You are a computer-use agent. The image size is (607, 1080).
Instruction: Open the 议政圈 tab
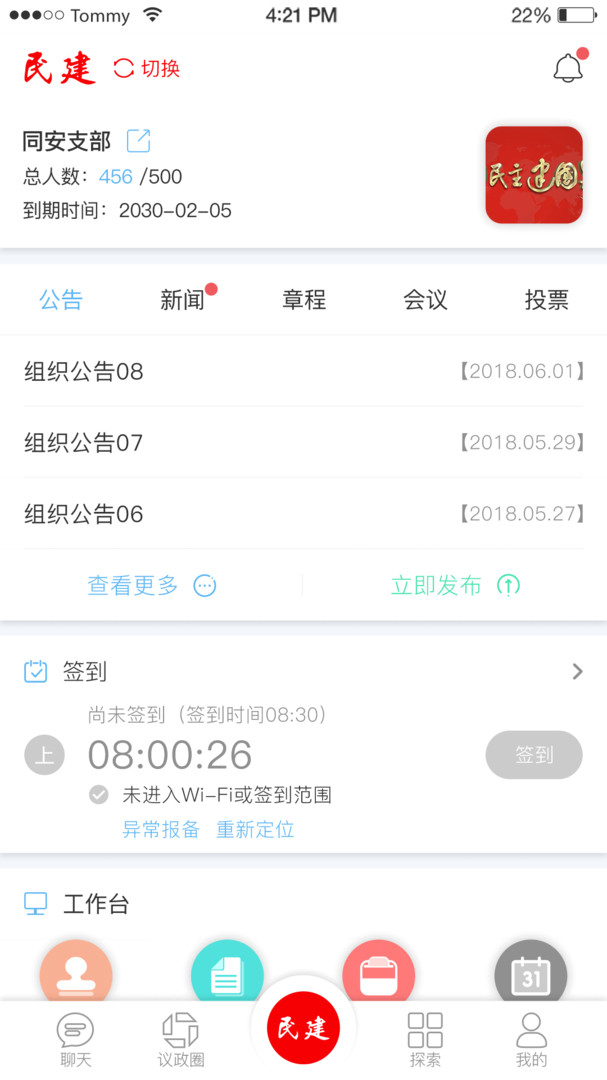pyautogui.click(x=181, y=1040)
